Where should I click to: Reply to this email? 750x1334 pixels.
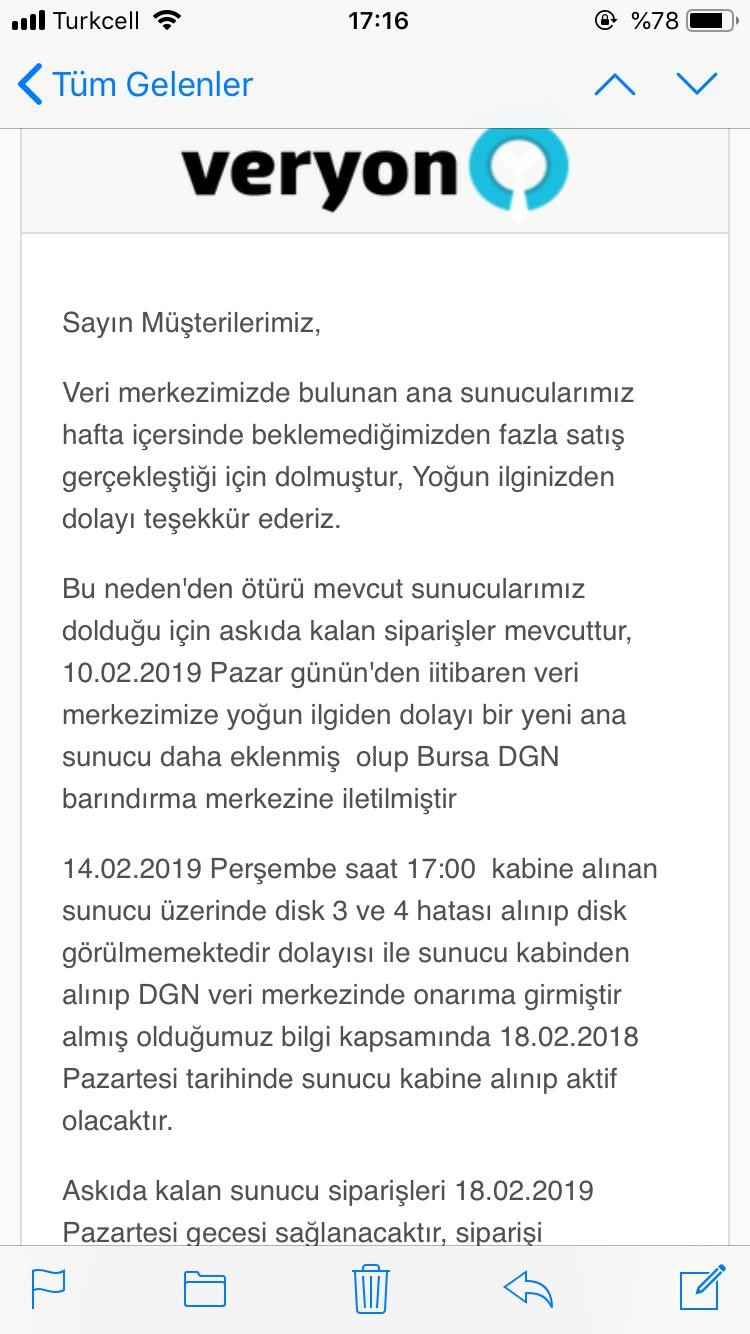tap(528, 1288)
